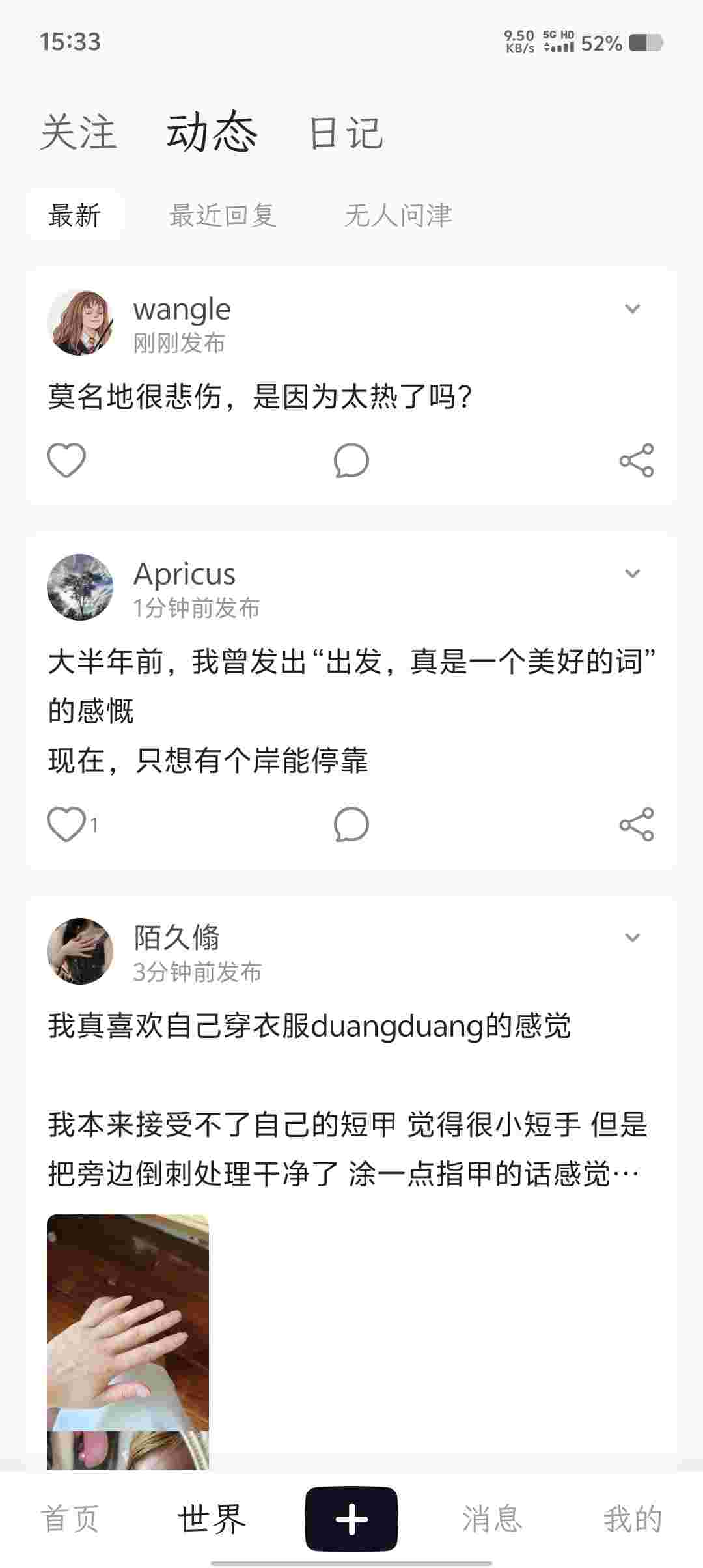Screen dimensions: 703x1568
Task: Open the 我的 profile tab
Action: click(632, 1519)
